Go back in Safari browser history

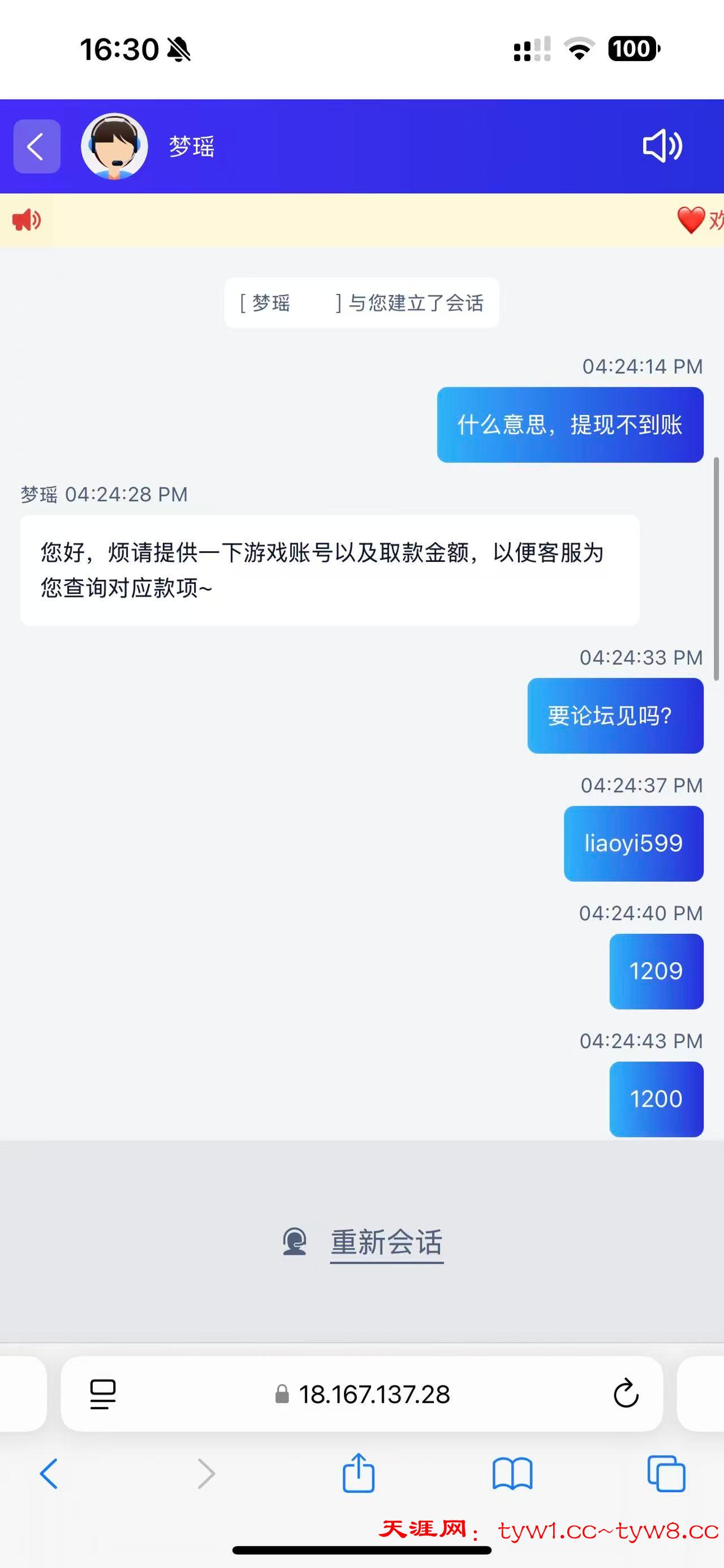[x=49, y=1474]
